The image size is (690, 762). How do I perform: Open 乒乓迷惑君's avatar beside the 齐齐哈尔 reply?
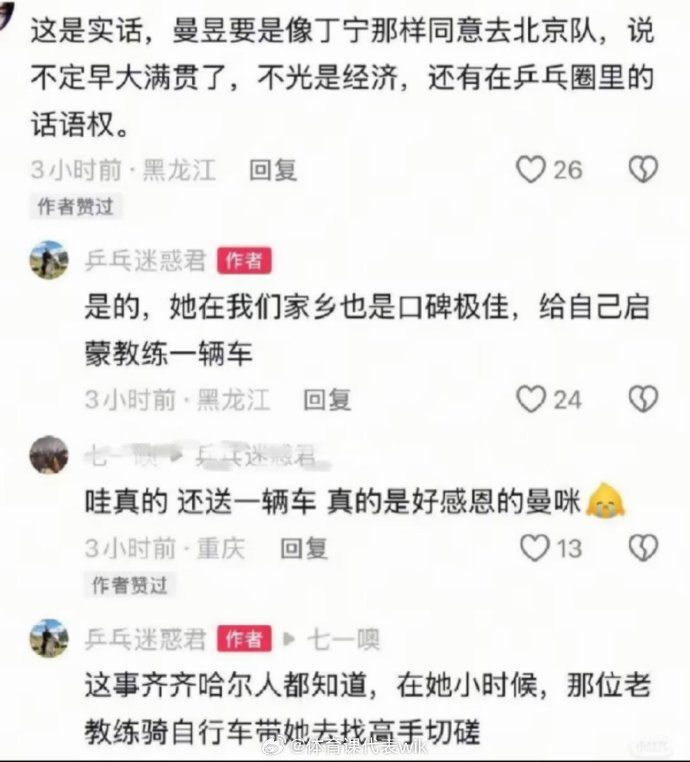pos(49,638)
